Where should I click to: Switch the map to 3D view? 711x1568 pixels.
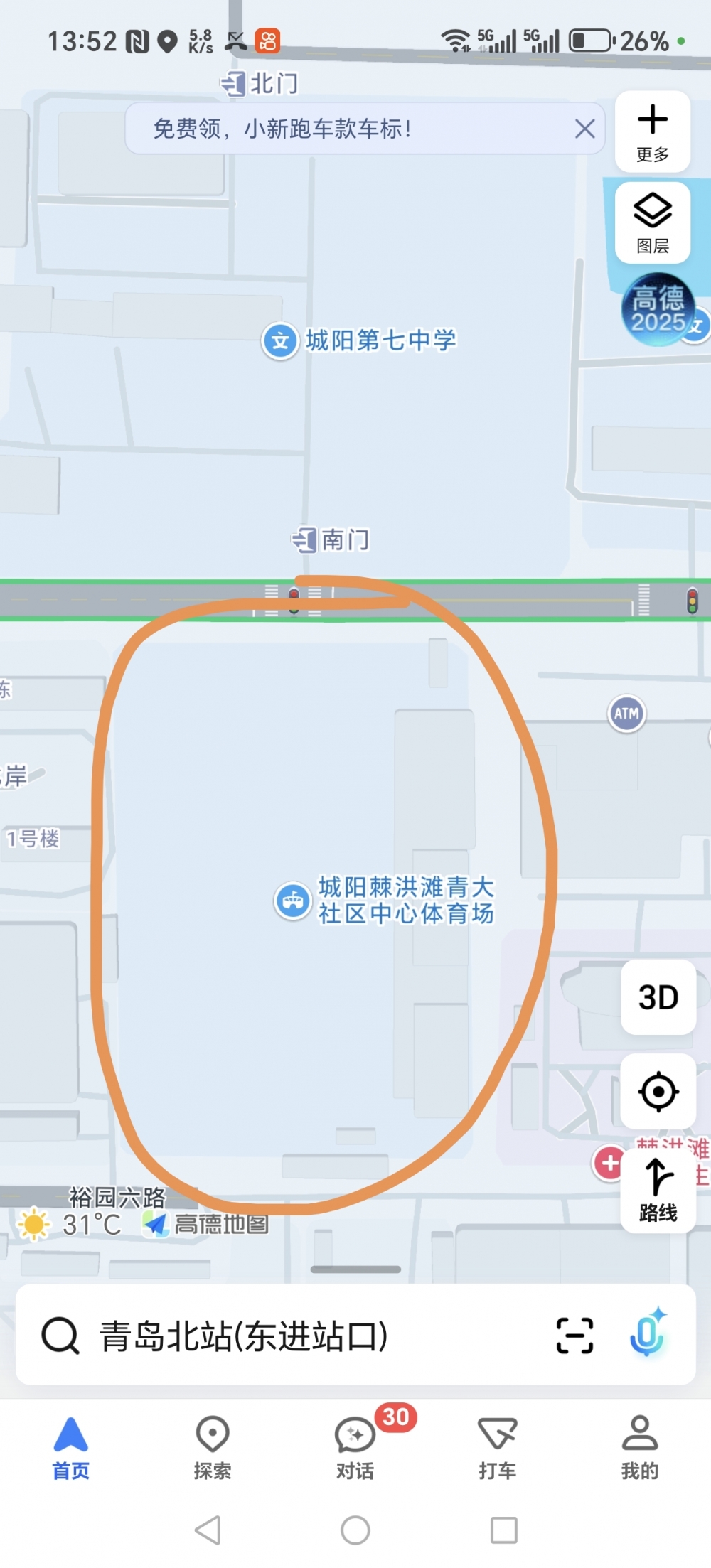point(658,997)
